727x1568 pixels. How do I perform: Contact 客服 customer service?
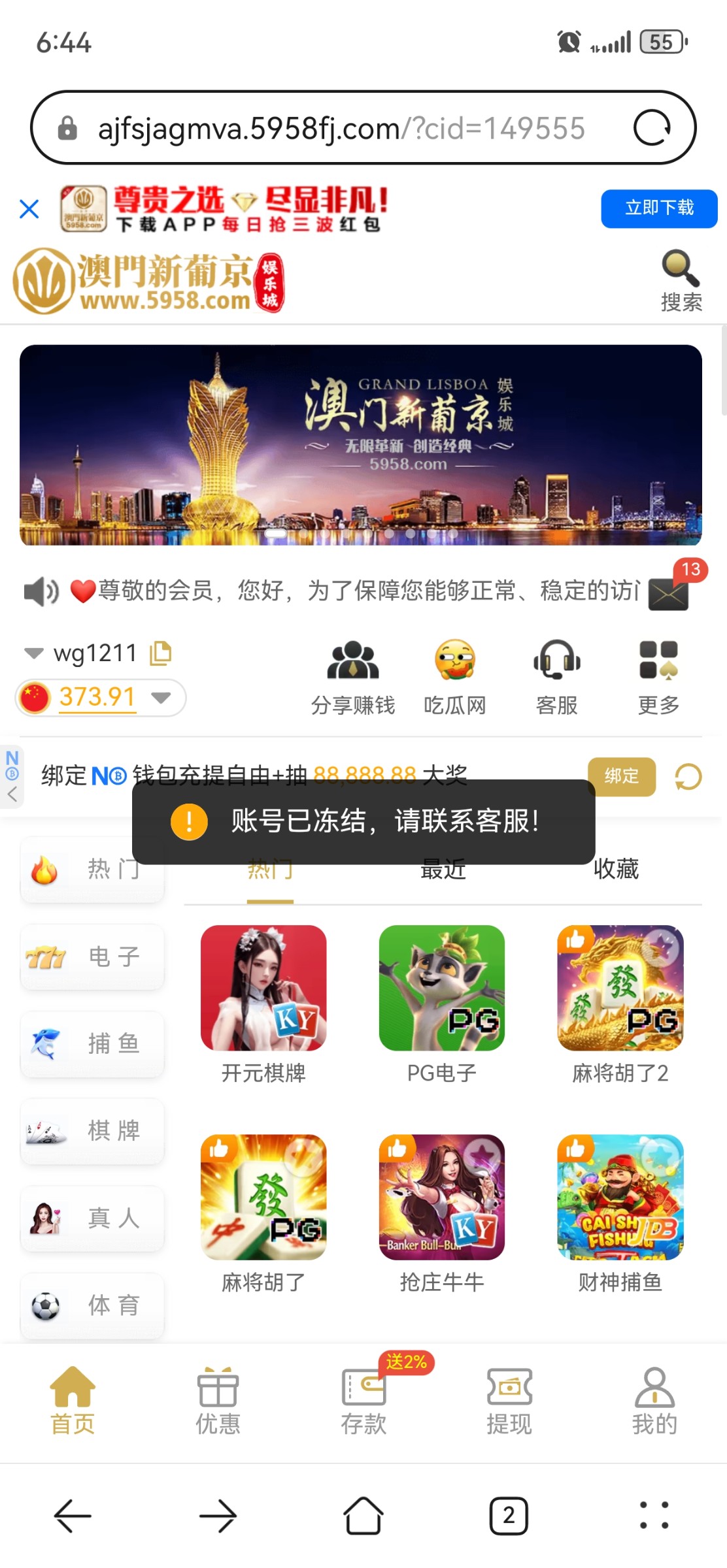click(556, 676)
